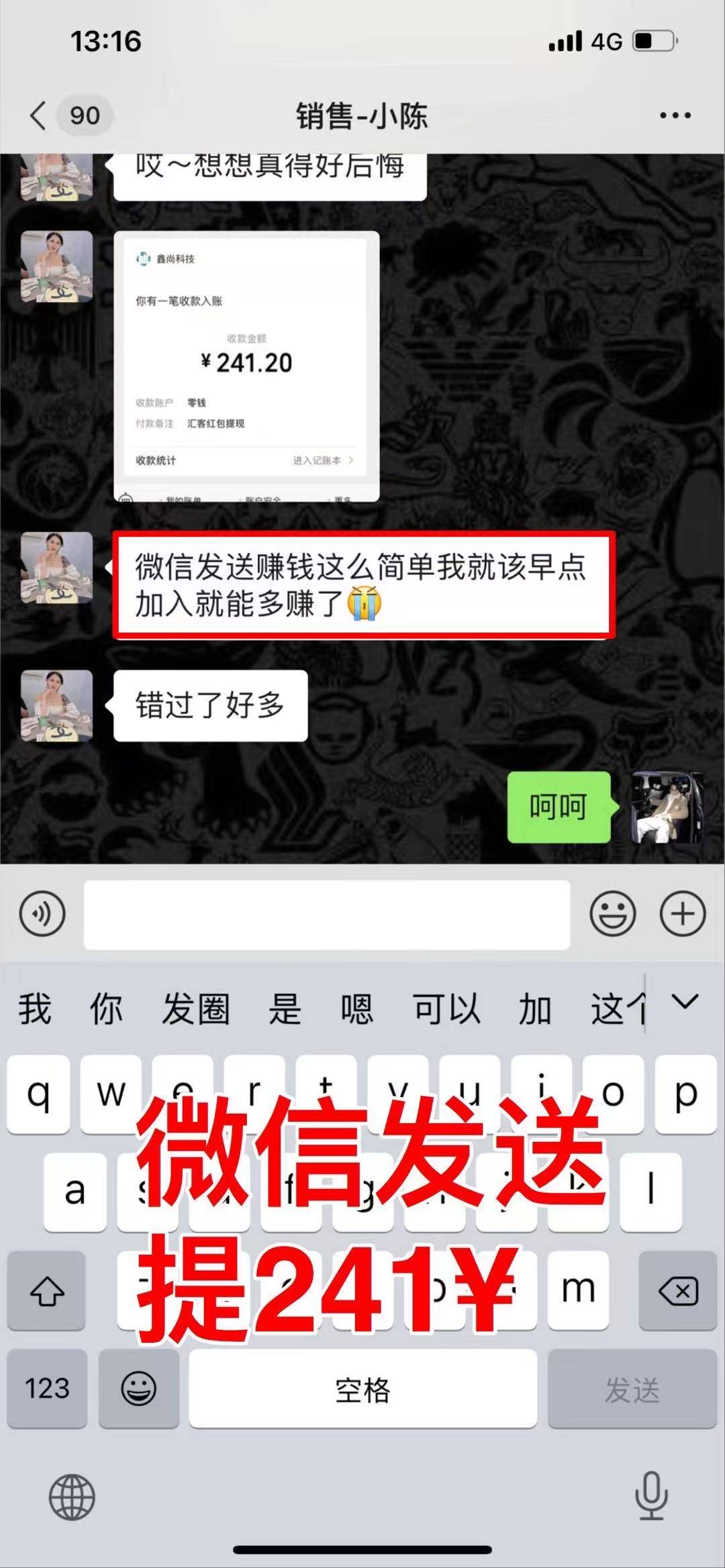725x1568 pixels.
Task: Pick the suggestion 发圈
Action: click(x=195, y=1008)
